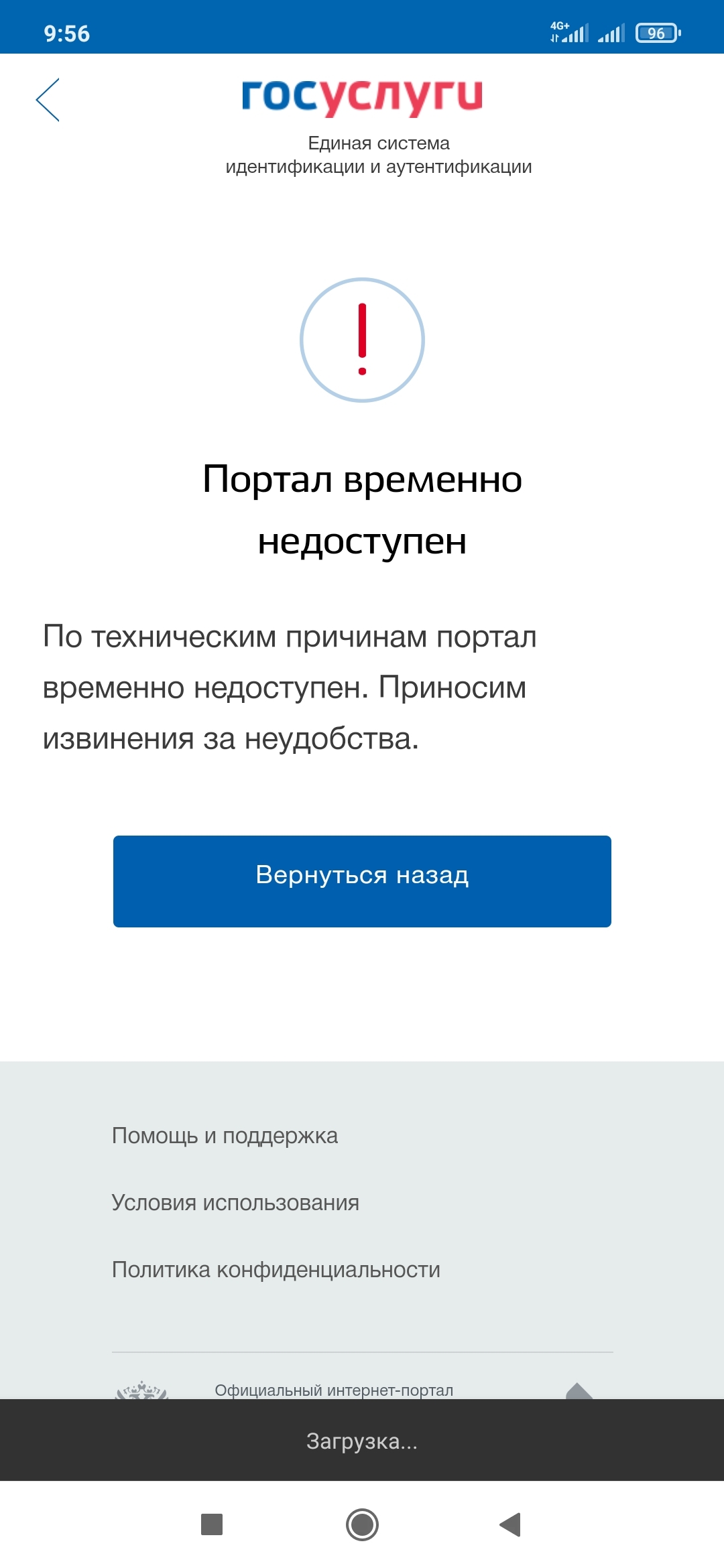This screenshot has height=1568, width=724.
Task: Tap the Вернуться назад button
Action: (x=362, y=880)
